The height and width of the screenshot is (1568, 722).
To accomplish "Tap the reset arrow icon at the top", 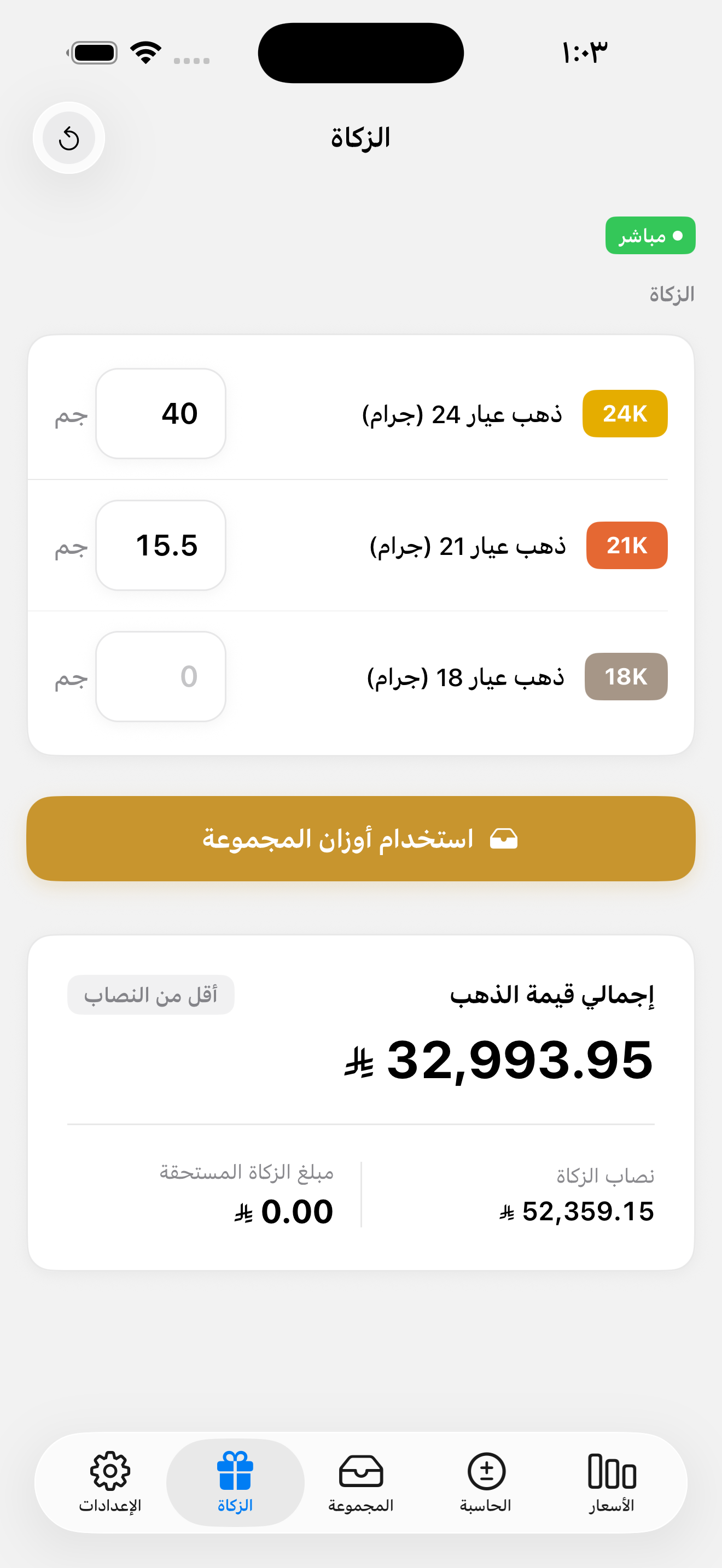I will 69,138.
